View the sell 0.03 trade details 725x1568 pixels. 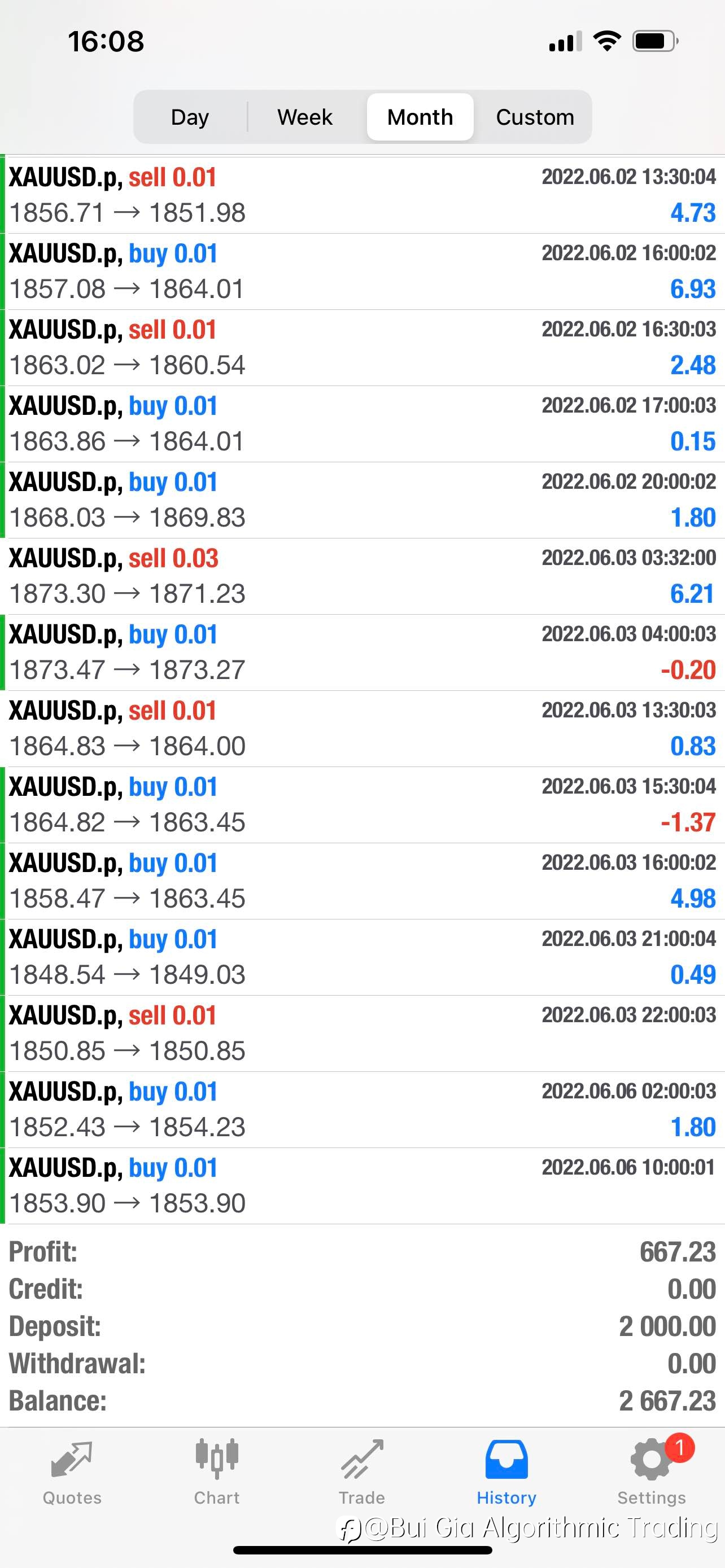point(362,576)
